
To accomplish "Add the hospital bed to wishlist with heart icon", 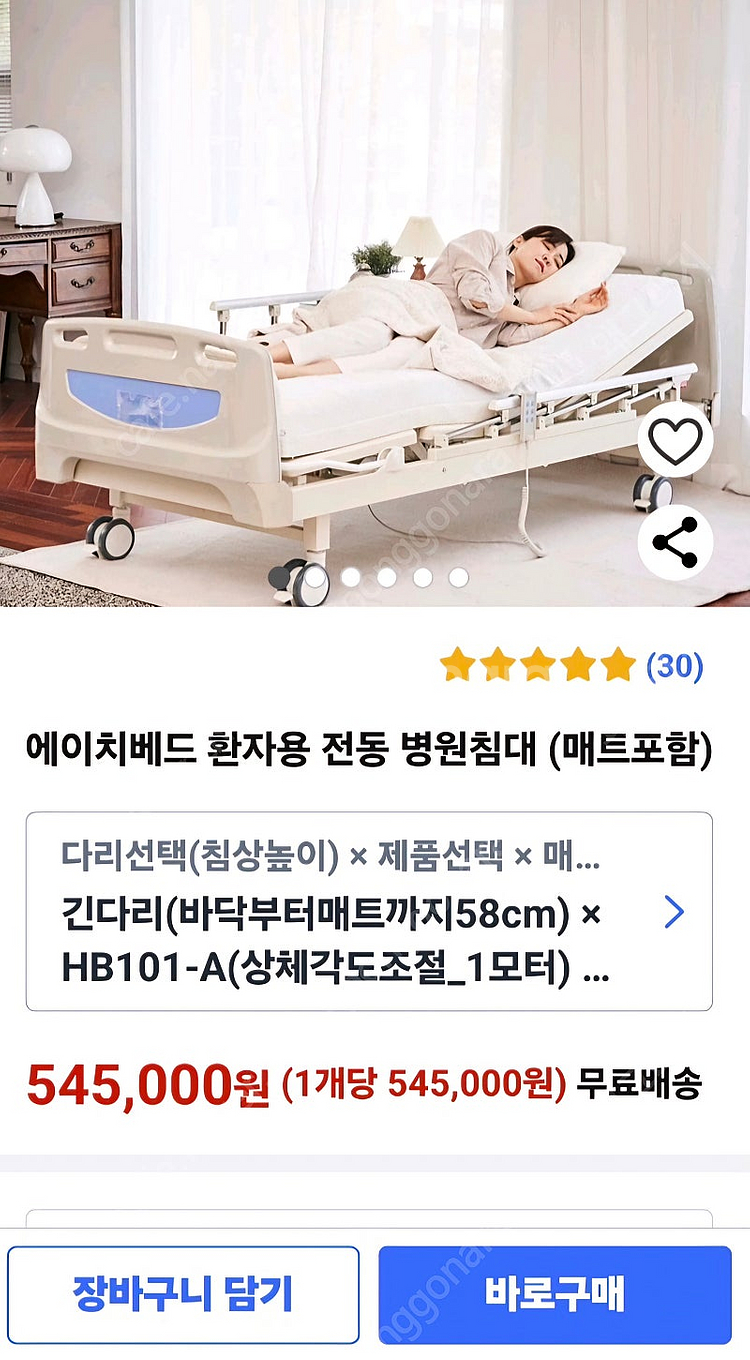I will click(675, 441).
